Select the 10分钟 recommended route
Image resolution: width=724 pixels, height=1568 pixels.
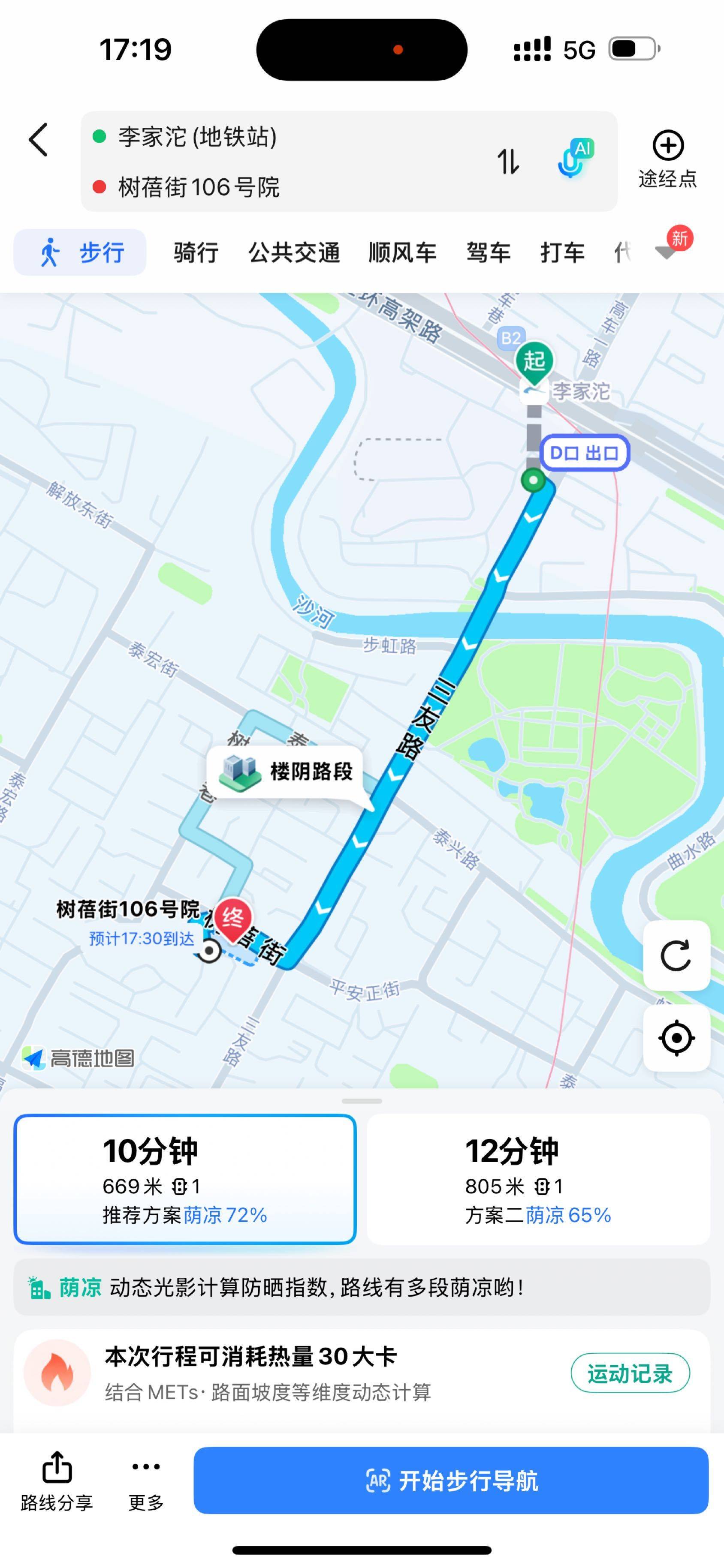(x=185, y=1179)
